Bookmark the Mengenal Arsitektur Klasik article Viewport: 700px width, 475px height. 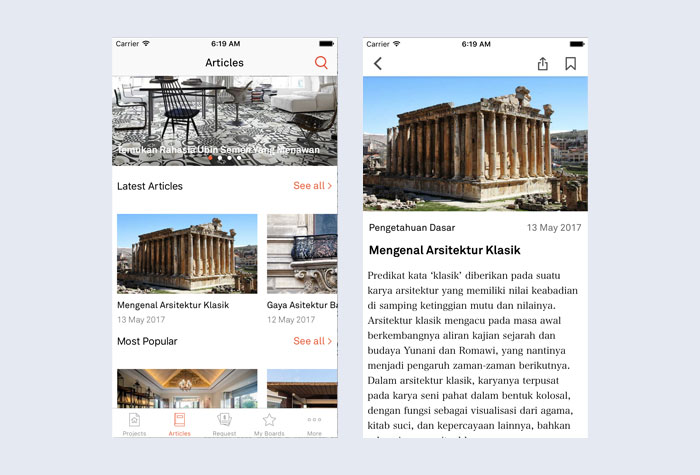click(570, 64)
